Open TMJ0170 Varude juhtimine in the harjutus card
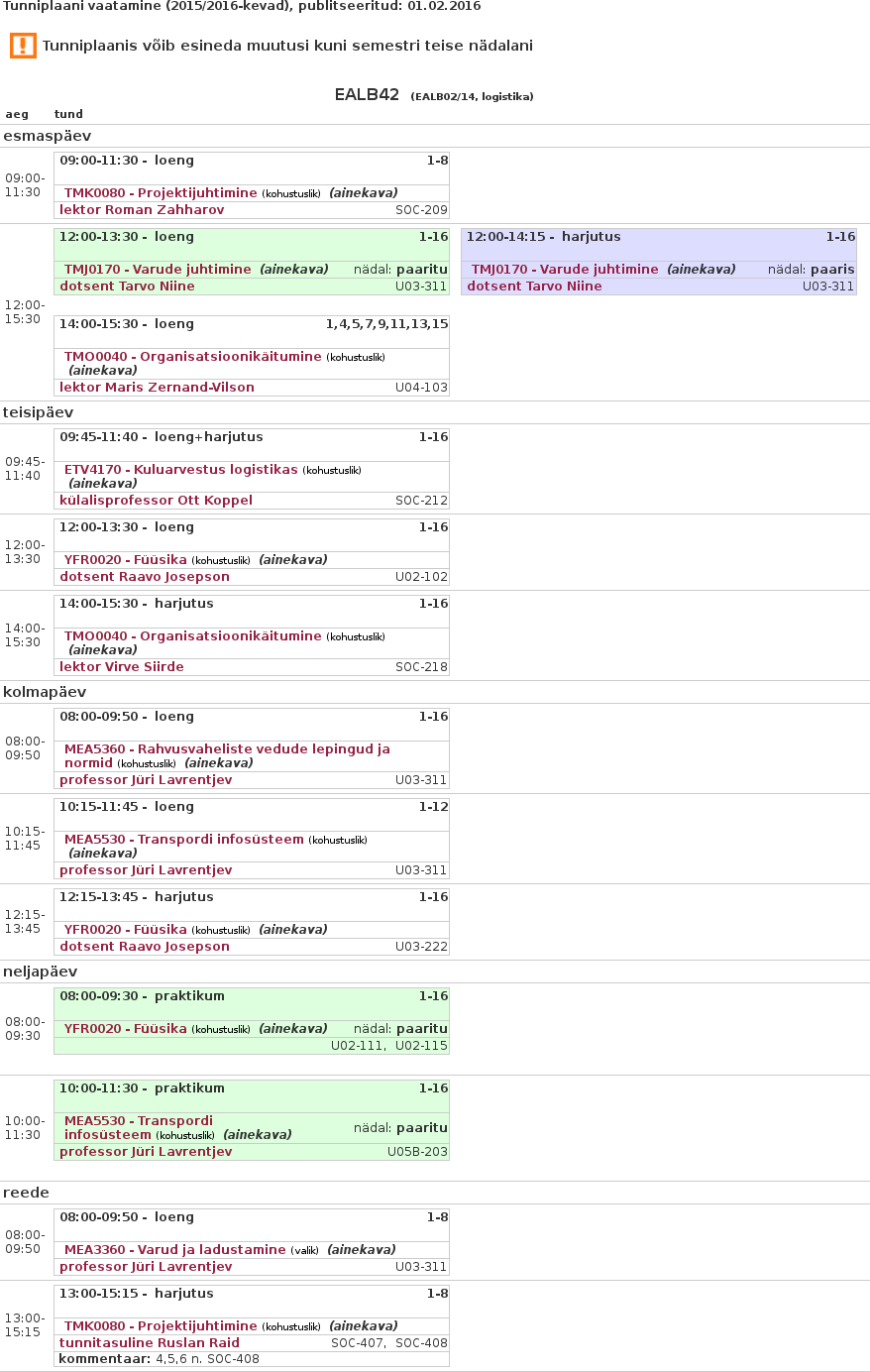 (x=565, y=270)
